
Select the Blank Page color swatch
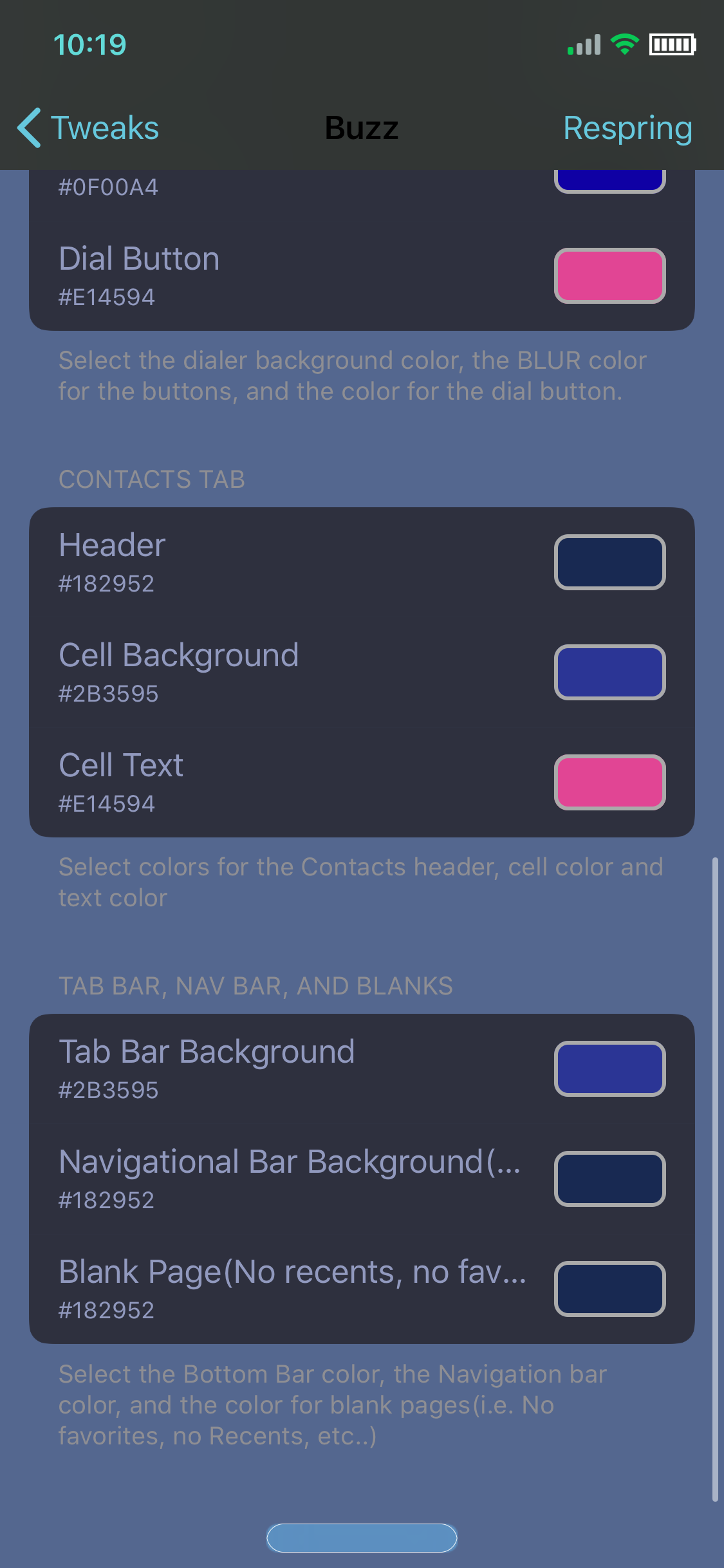(609, 1289)
